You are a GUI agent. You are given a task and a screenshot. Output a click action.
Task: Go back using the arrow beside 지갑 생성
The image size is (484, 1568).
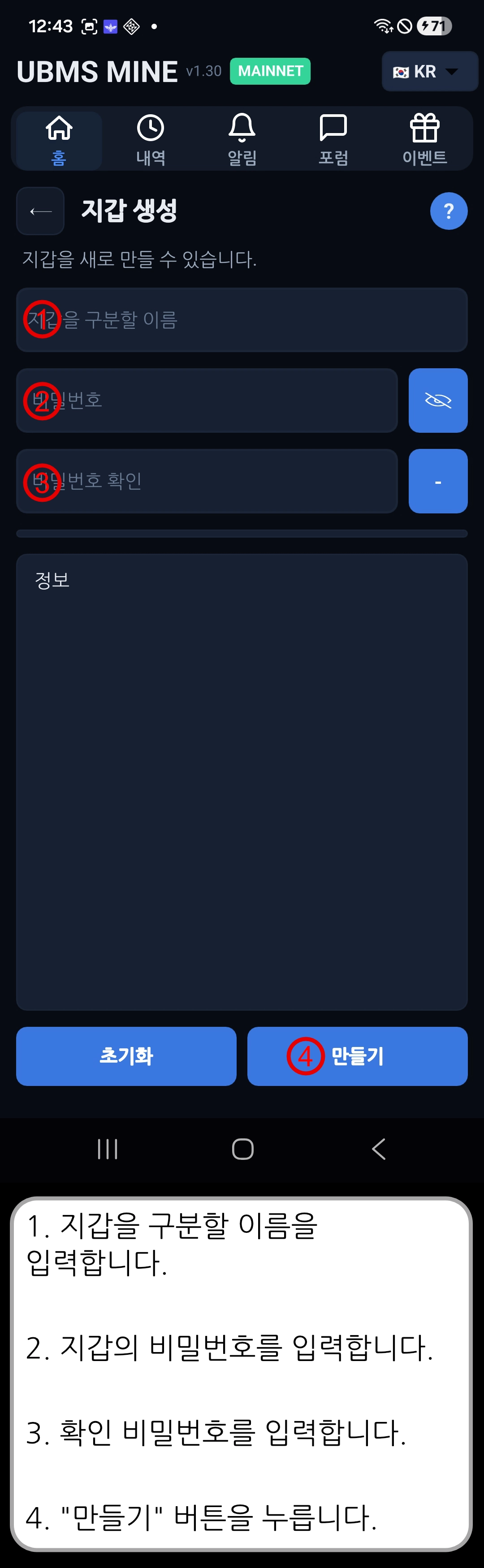click(x=40, y=211)
